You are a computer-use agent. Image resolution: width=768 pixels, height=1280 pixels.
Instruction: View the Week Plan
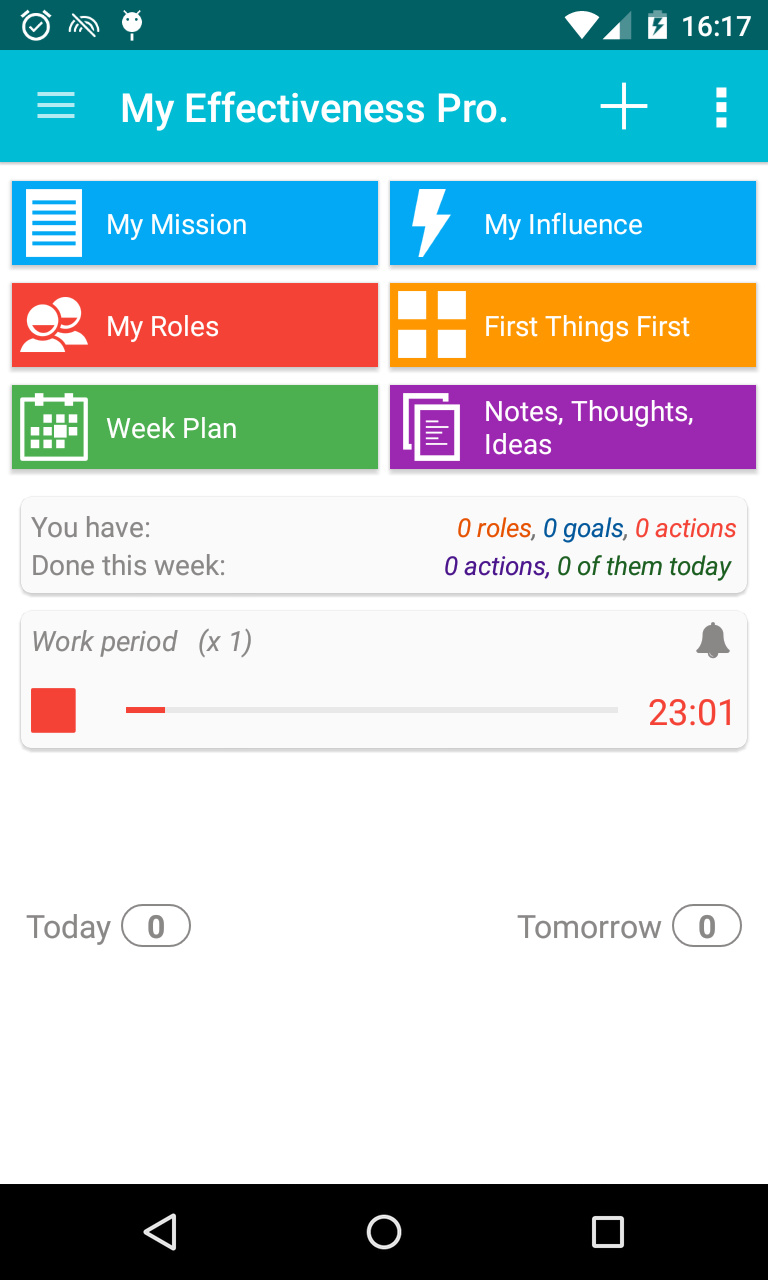coord(195,427)
